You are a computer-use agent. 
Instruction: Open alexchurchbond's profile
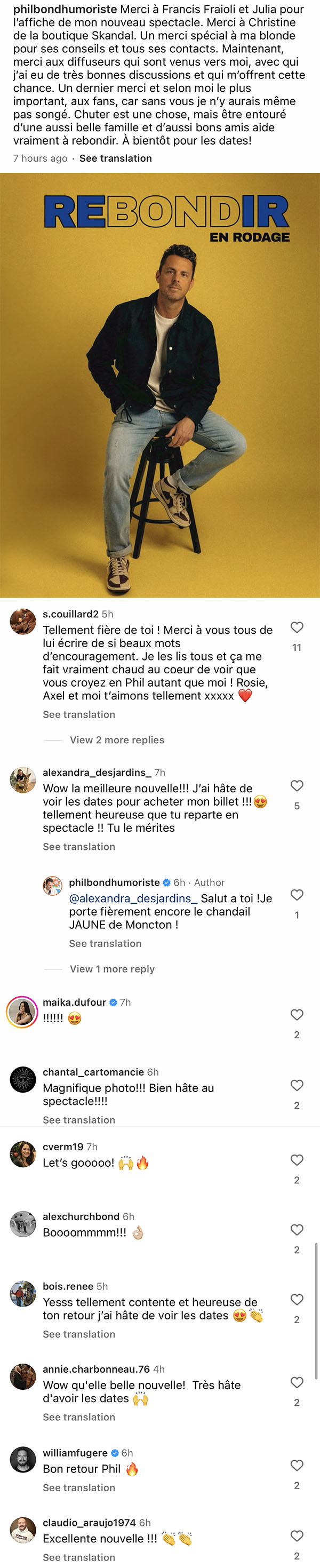81,1216
